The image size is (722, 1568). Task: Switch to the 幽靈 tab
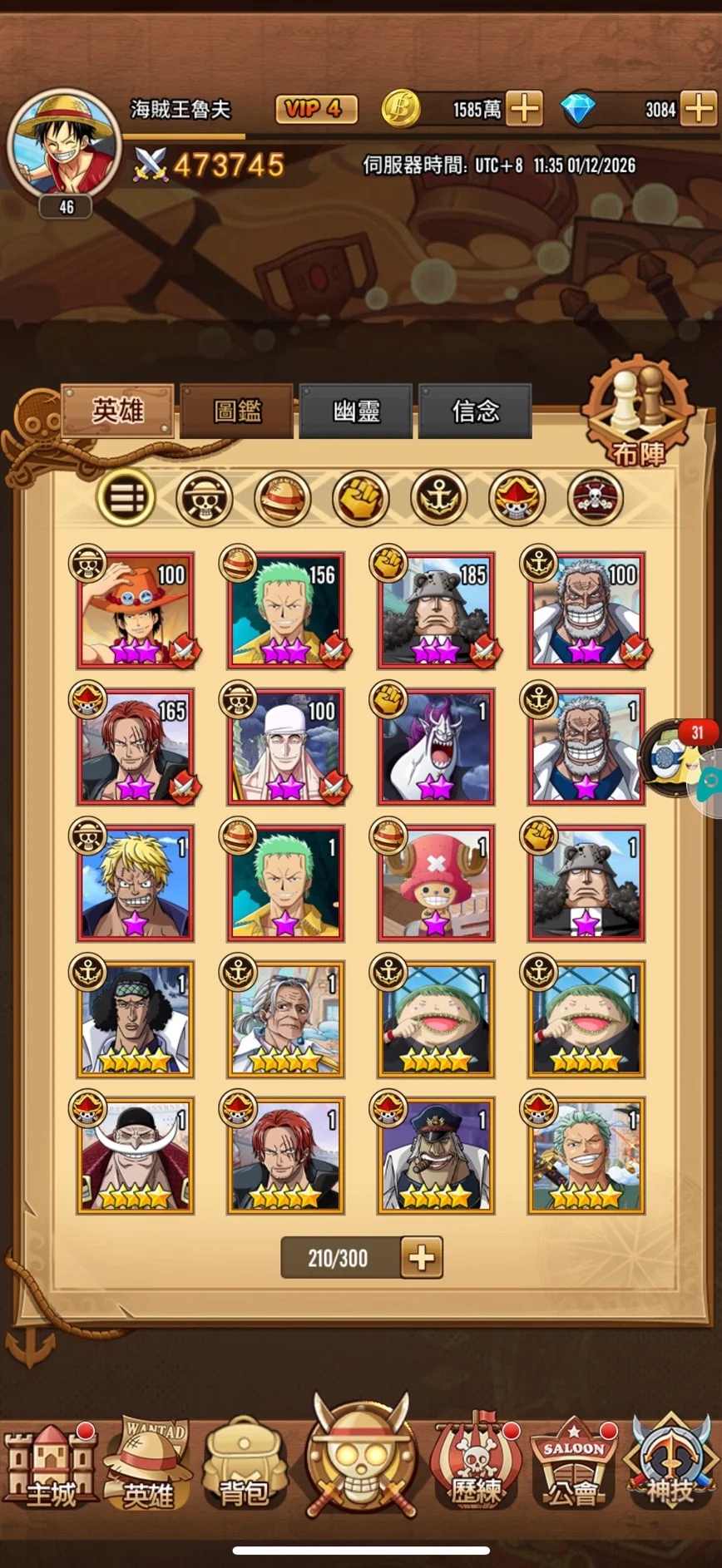pos(356,411)
